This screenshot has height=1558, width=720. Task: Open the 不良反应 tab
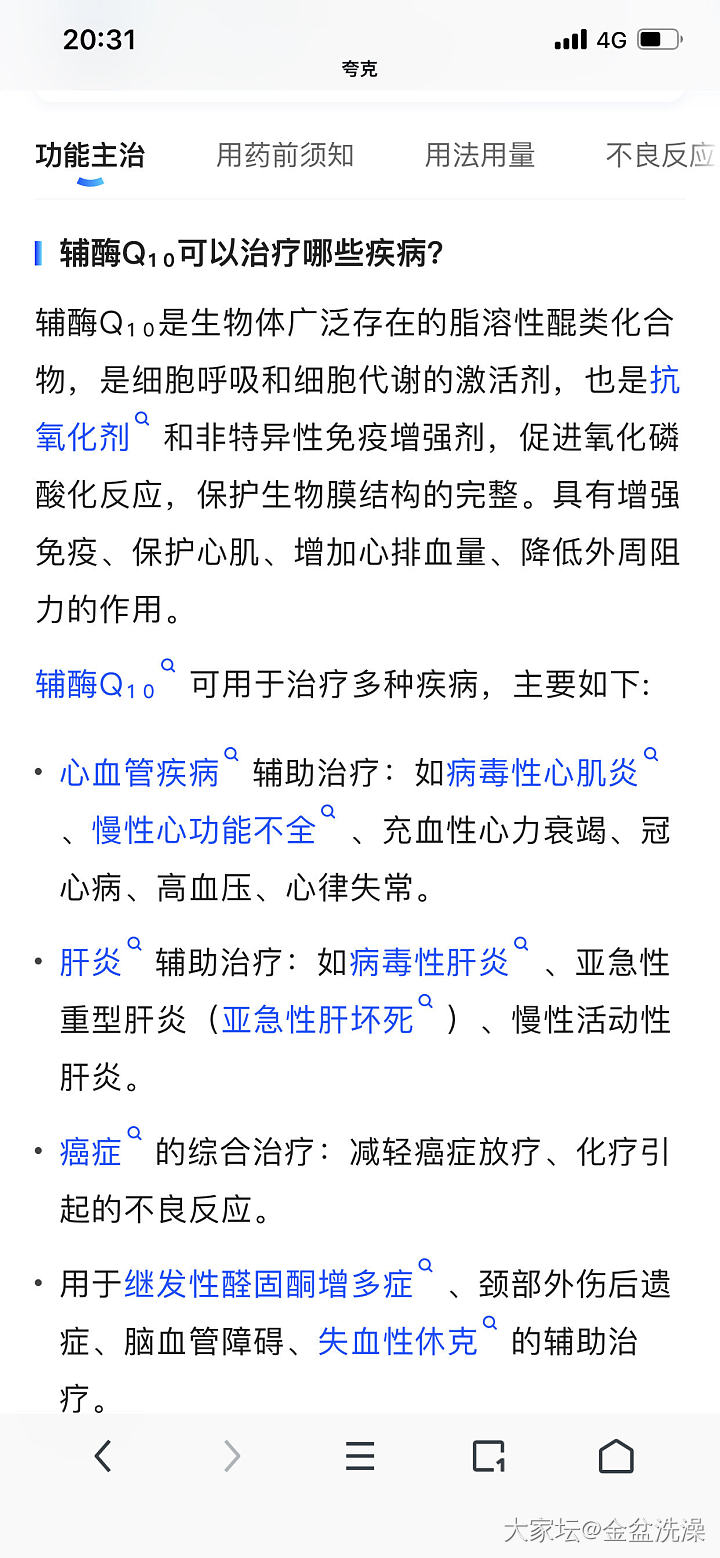[x=660, y=155]
